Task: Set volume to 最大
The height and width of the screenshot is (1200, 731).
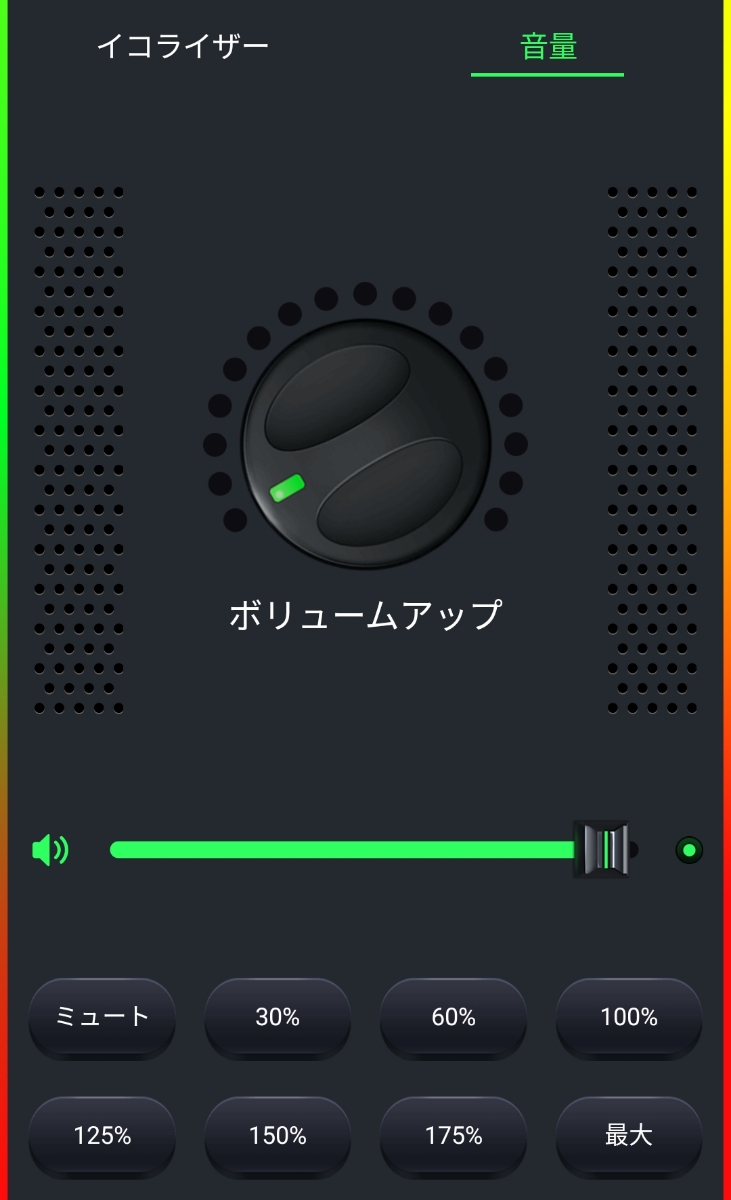Action: tap(628, 1136)
